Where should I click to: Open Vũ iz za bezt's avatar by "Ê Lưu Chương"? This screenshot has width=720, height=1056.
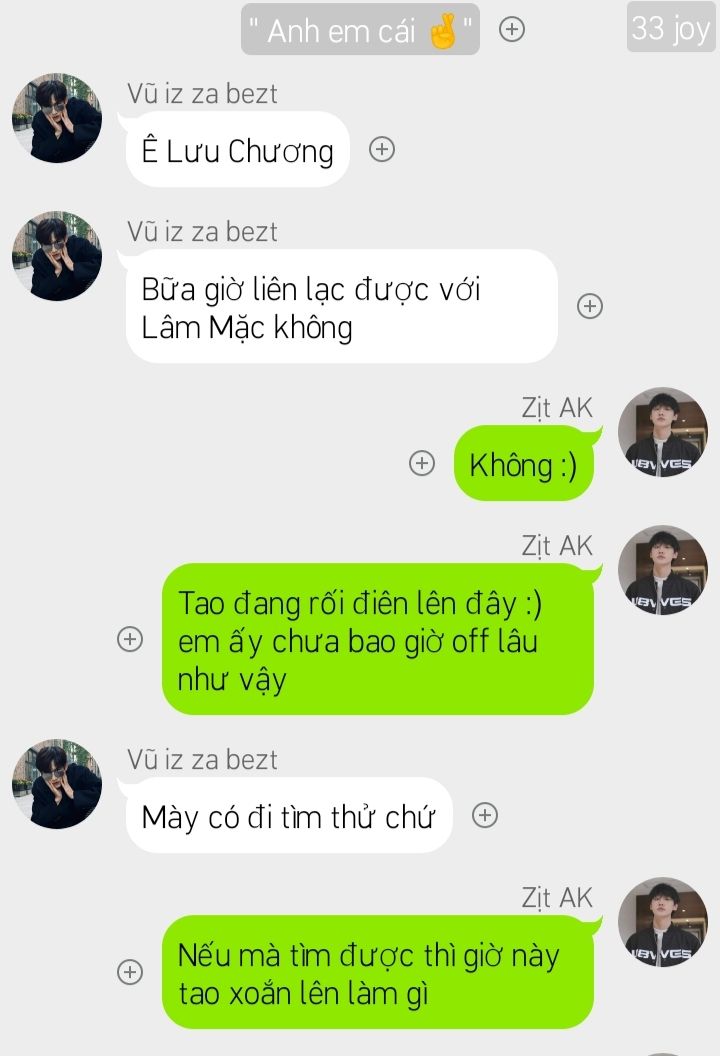[x=57, y=118]
